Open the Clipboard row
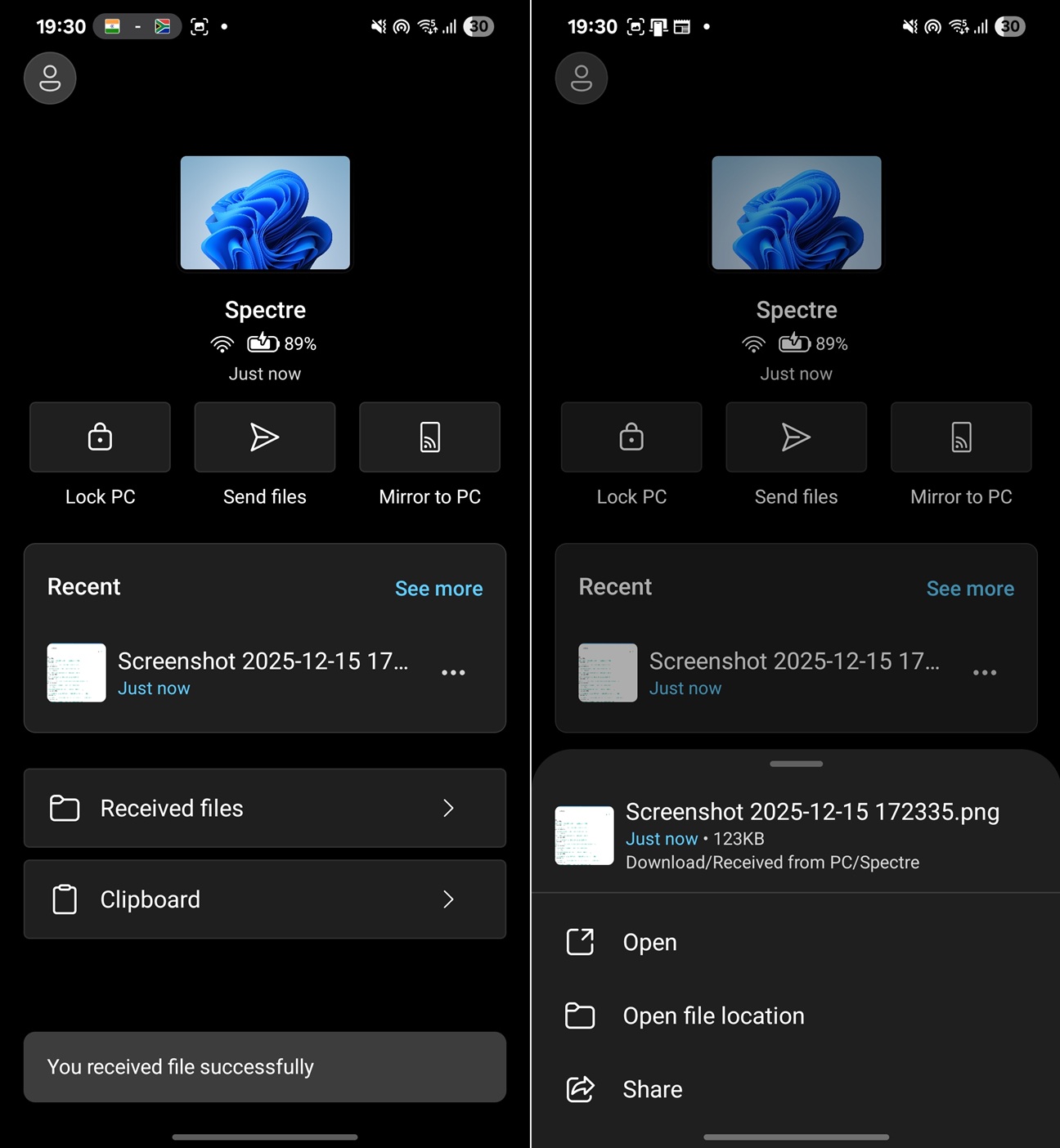The height and width of the screenshot is (1148, 1060). 264,899
